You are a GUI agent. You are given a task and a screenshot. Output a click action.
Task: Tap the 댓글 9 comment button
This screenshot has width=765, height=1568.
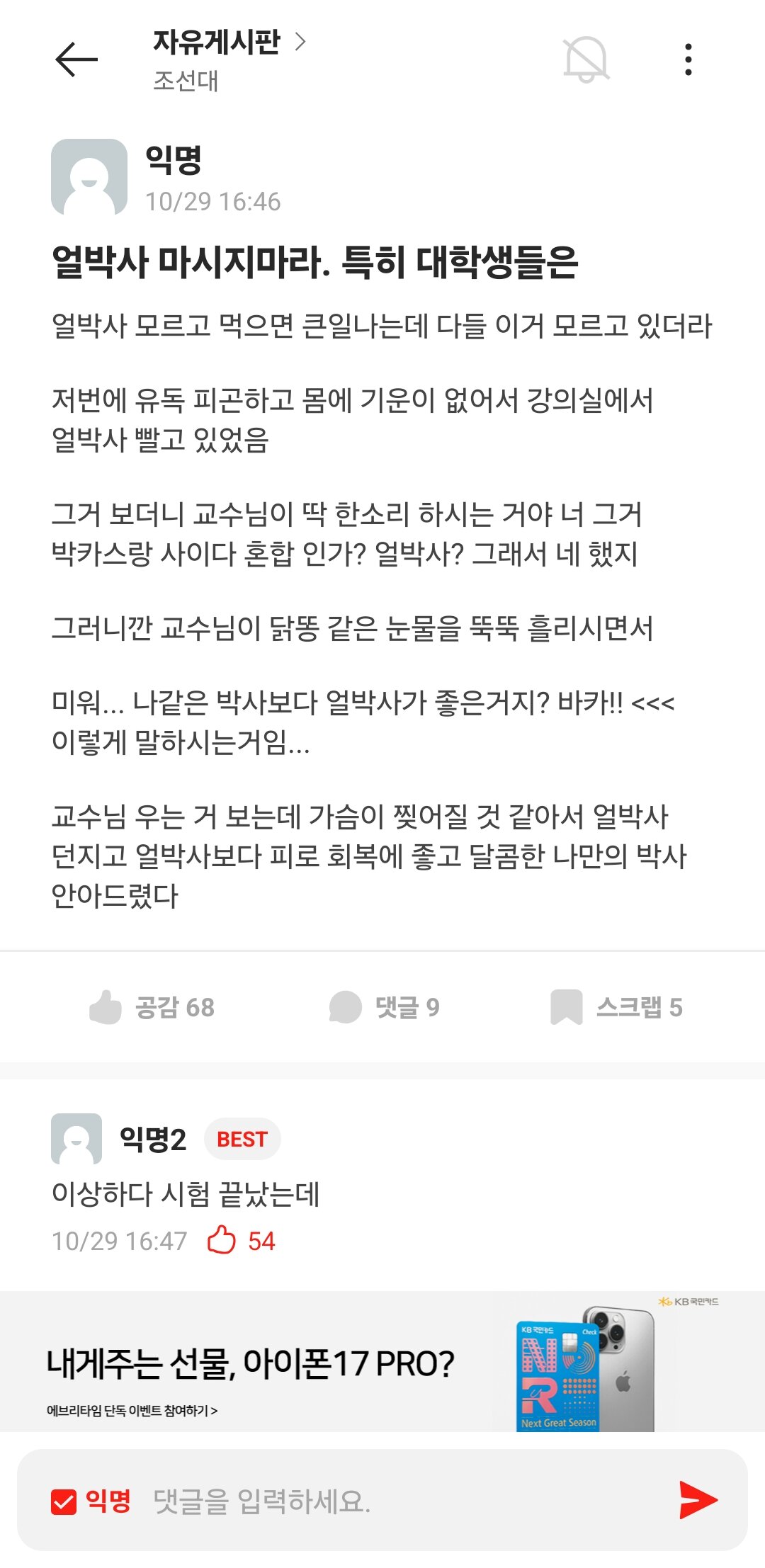pos(385,1007)
